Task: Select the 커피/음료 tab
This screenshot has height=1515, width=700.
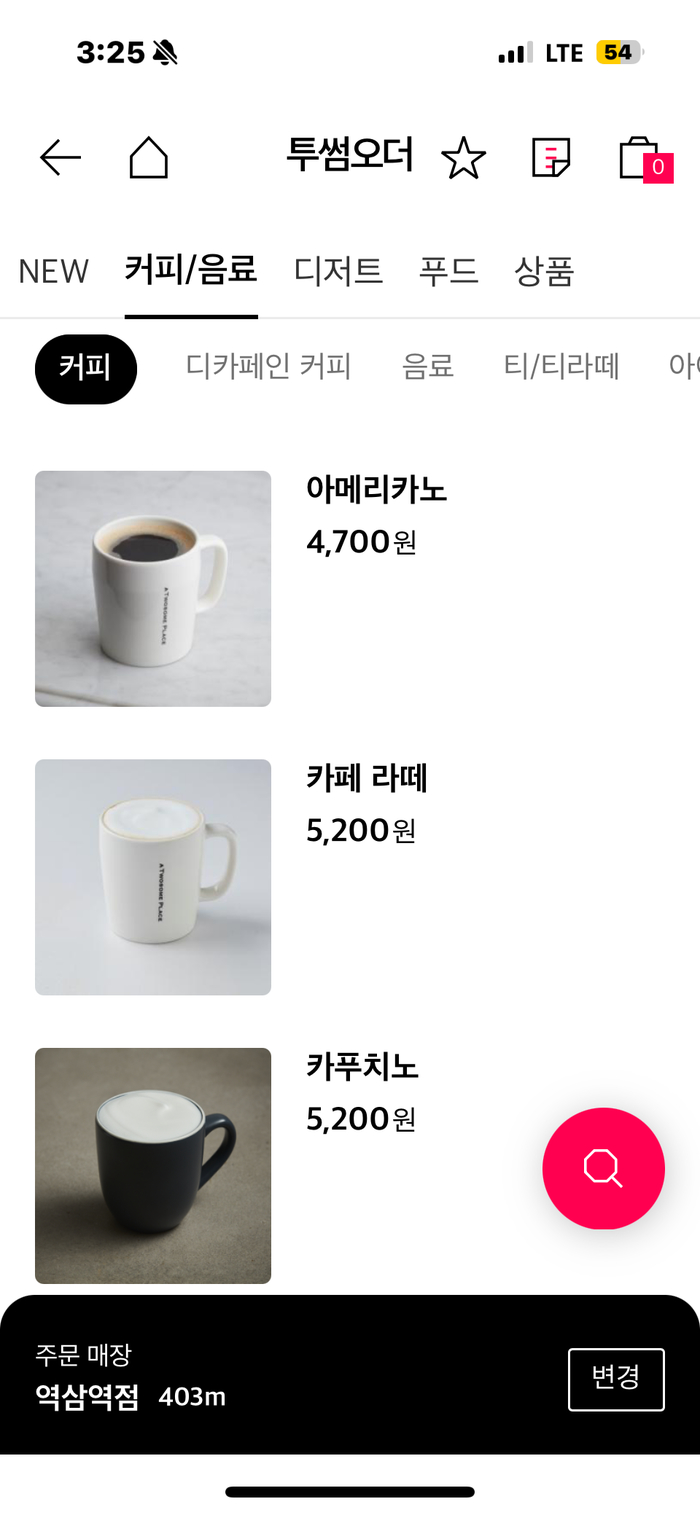Action: (191, 270)
